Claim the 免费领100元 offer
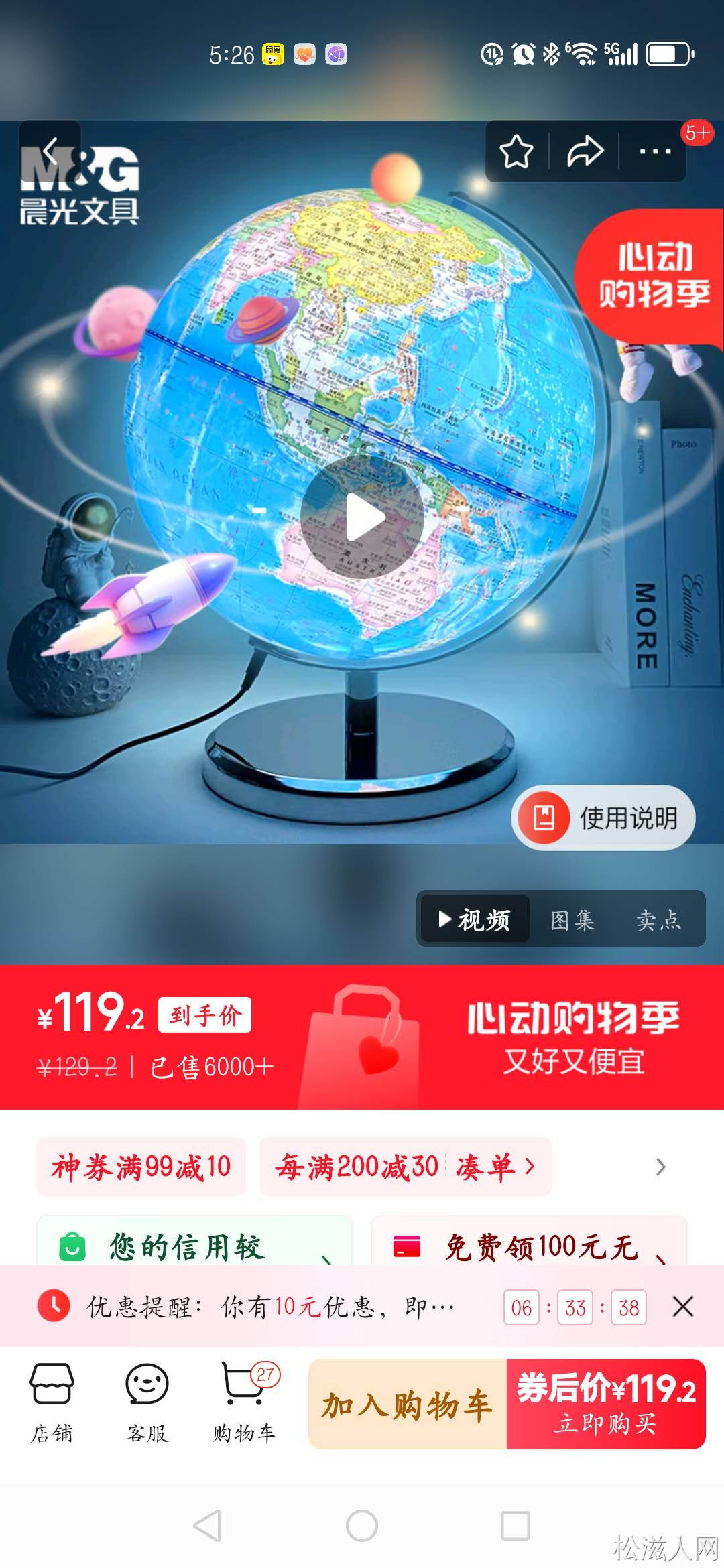Image resolution: width=724 pixels, height=1568 pixels. (x=530, y=1246)
